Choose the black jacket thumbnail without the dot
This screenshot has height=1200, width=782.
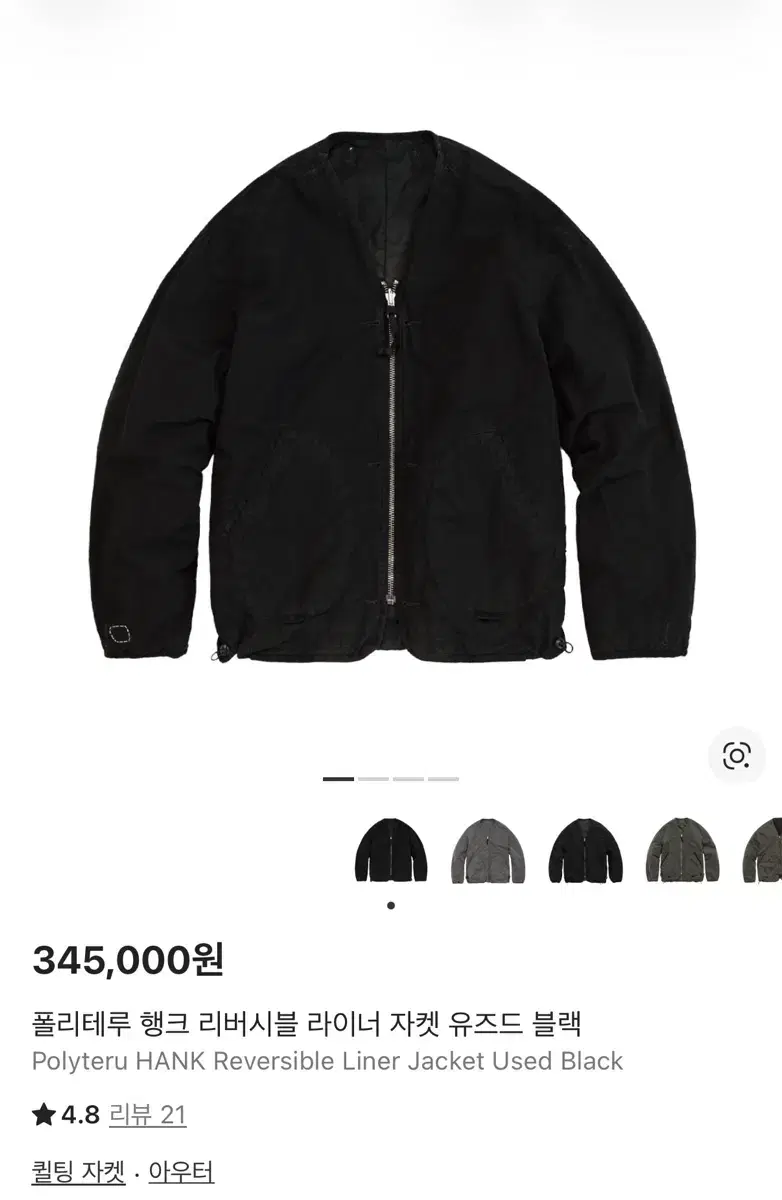click(x=585, y=851)
